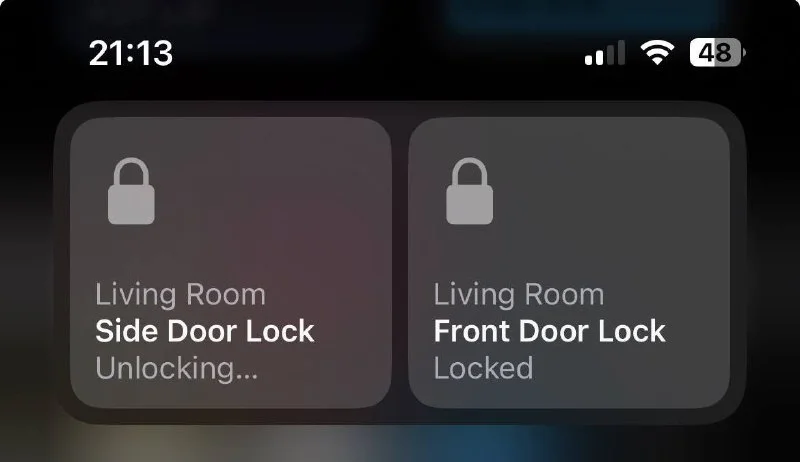800x462 pixels.
Task: Unlock the Front Door Lock tile
Action: click(x=568, y=263)
